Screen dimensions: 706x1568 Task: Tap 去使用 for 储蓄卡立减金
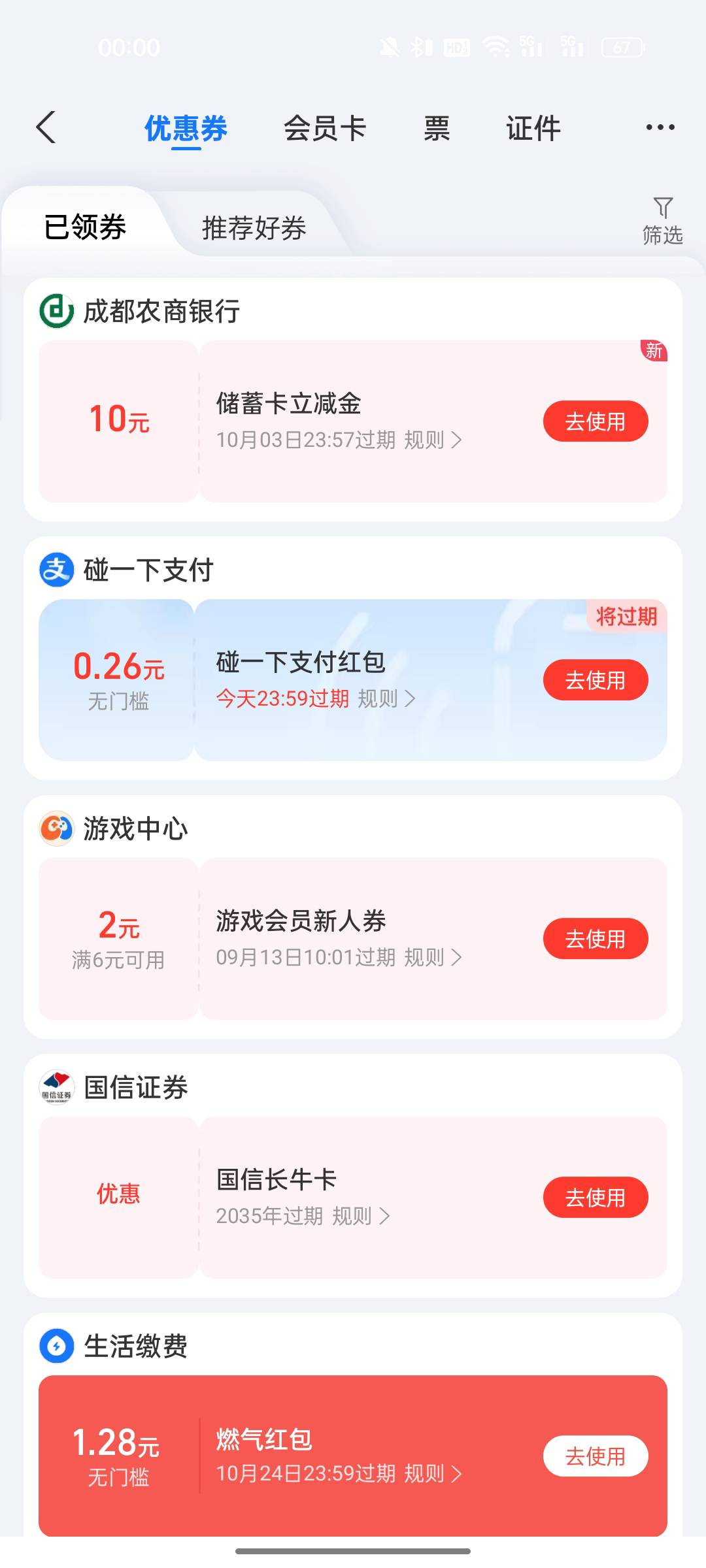click(x=596, y=421)
